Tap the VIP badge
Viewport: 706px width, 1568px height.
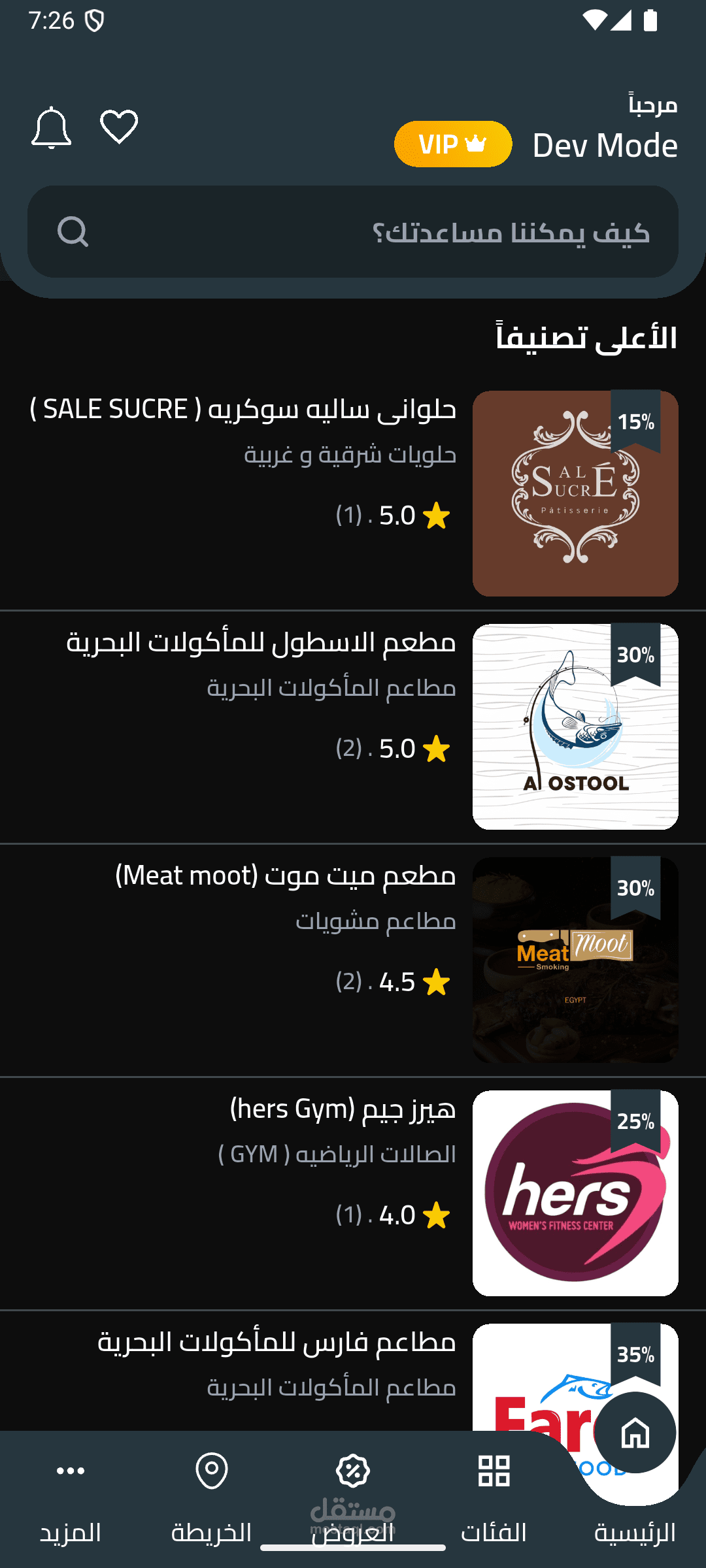coord(452,144)
